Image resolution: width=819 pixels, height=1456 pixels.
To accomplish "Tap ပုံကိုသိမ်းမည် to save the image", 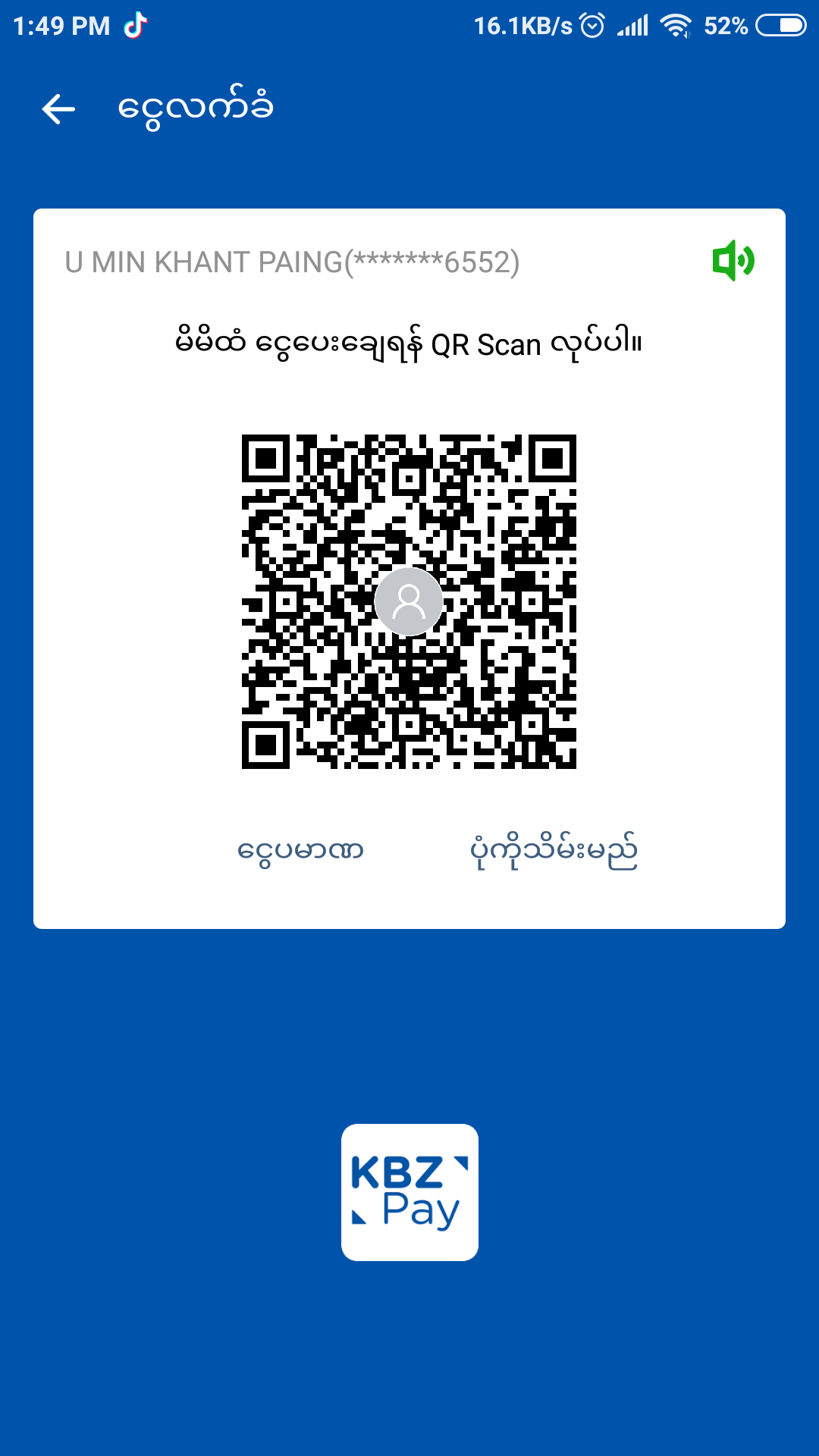I will pos(554,852).
